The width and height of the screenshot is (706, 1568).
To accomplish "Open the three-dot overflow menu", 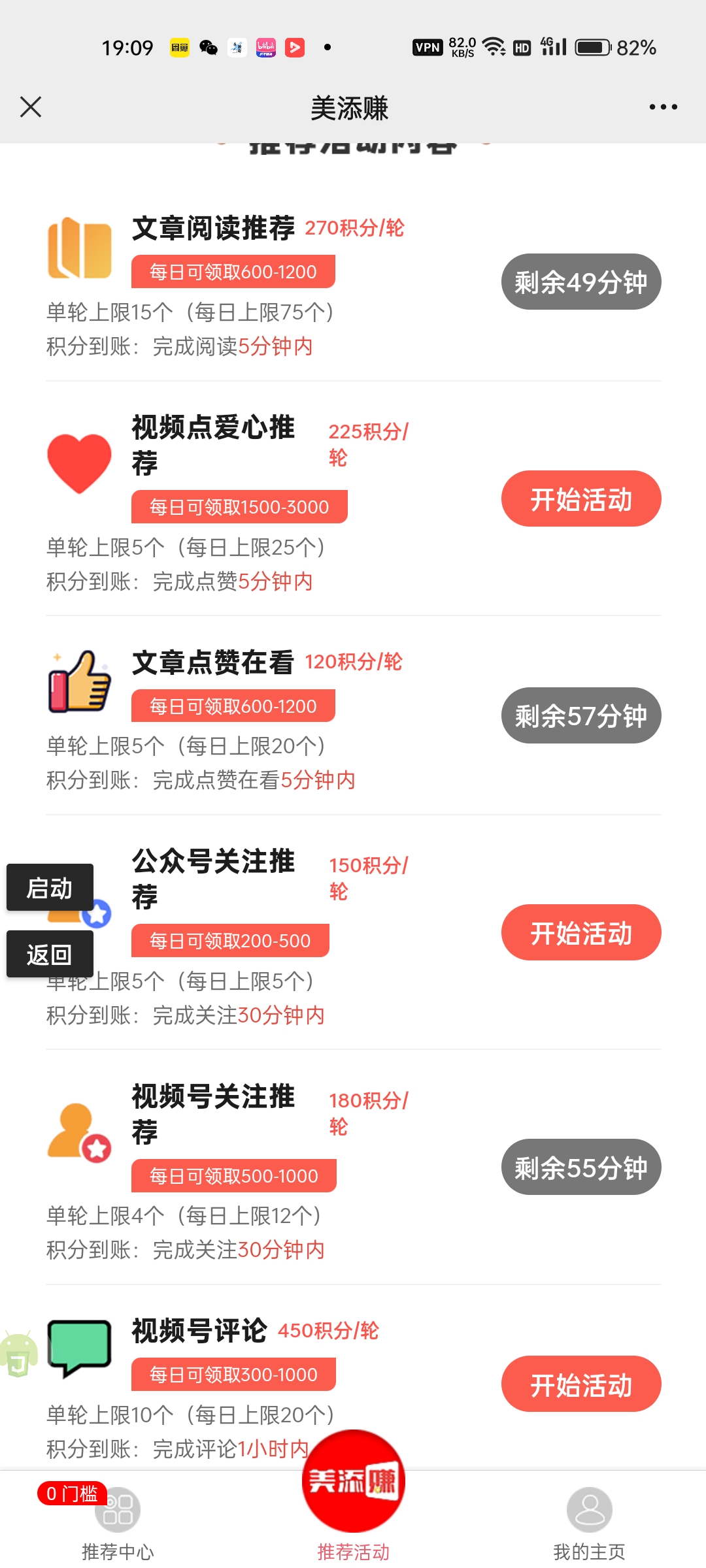I will [663, 107].
